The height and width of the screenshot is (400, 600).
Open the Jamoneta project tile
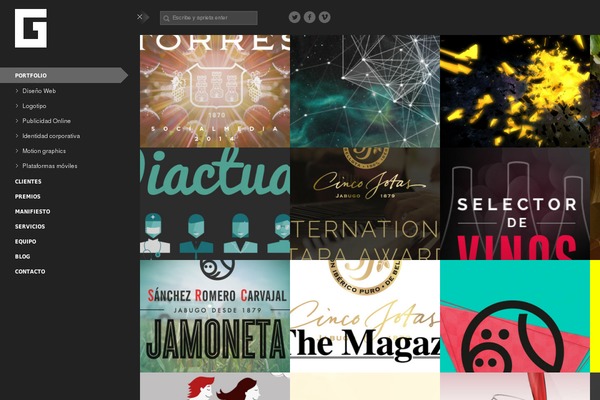coord(214,316)
